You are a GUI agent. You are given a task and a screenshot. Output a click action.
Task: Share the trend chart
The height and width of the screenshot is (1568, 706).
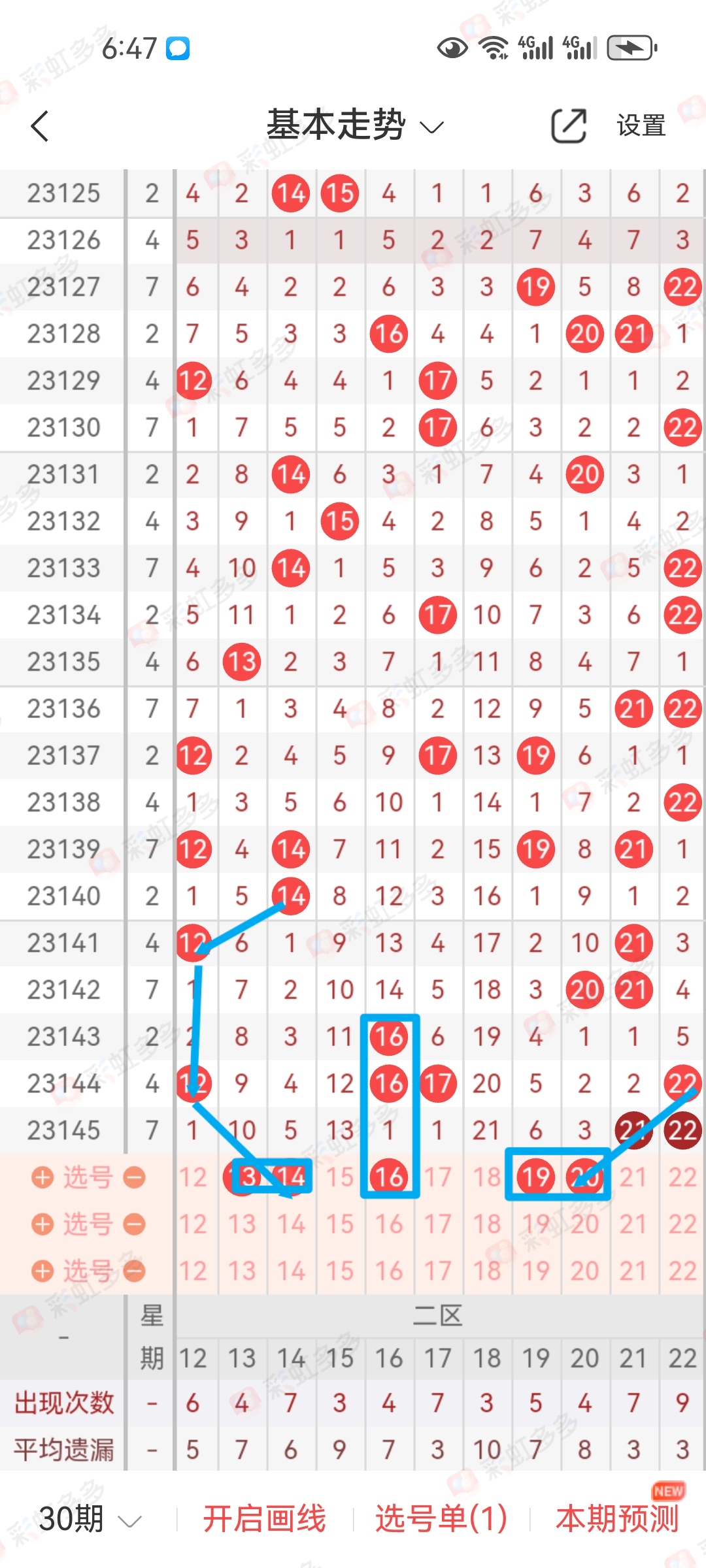point(568,125)
